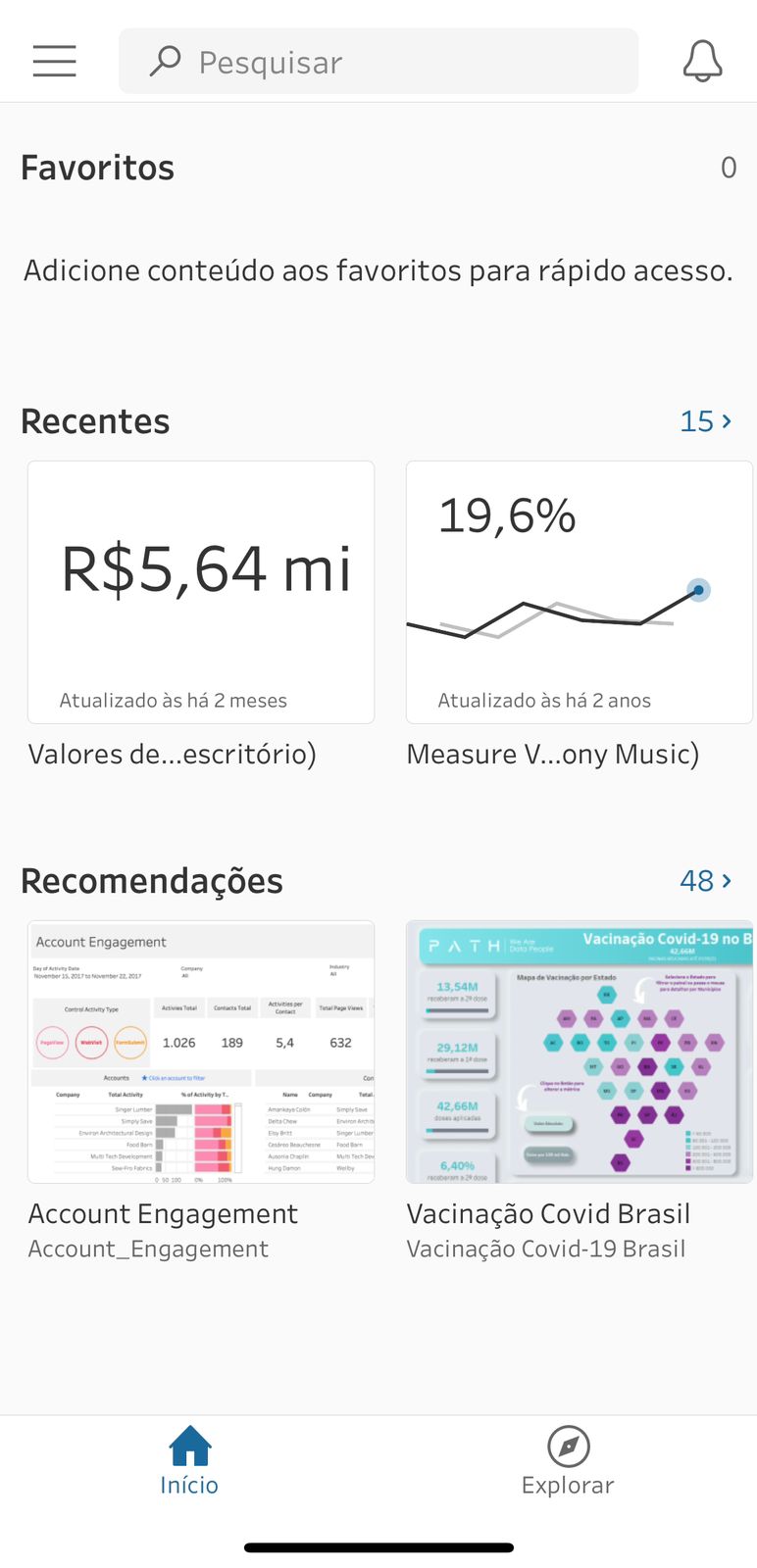The width and height of the screenshot is (757, 1568).
Task: Switch to the Explorar tab
Action: click(568, 1461)
